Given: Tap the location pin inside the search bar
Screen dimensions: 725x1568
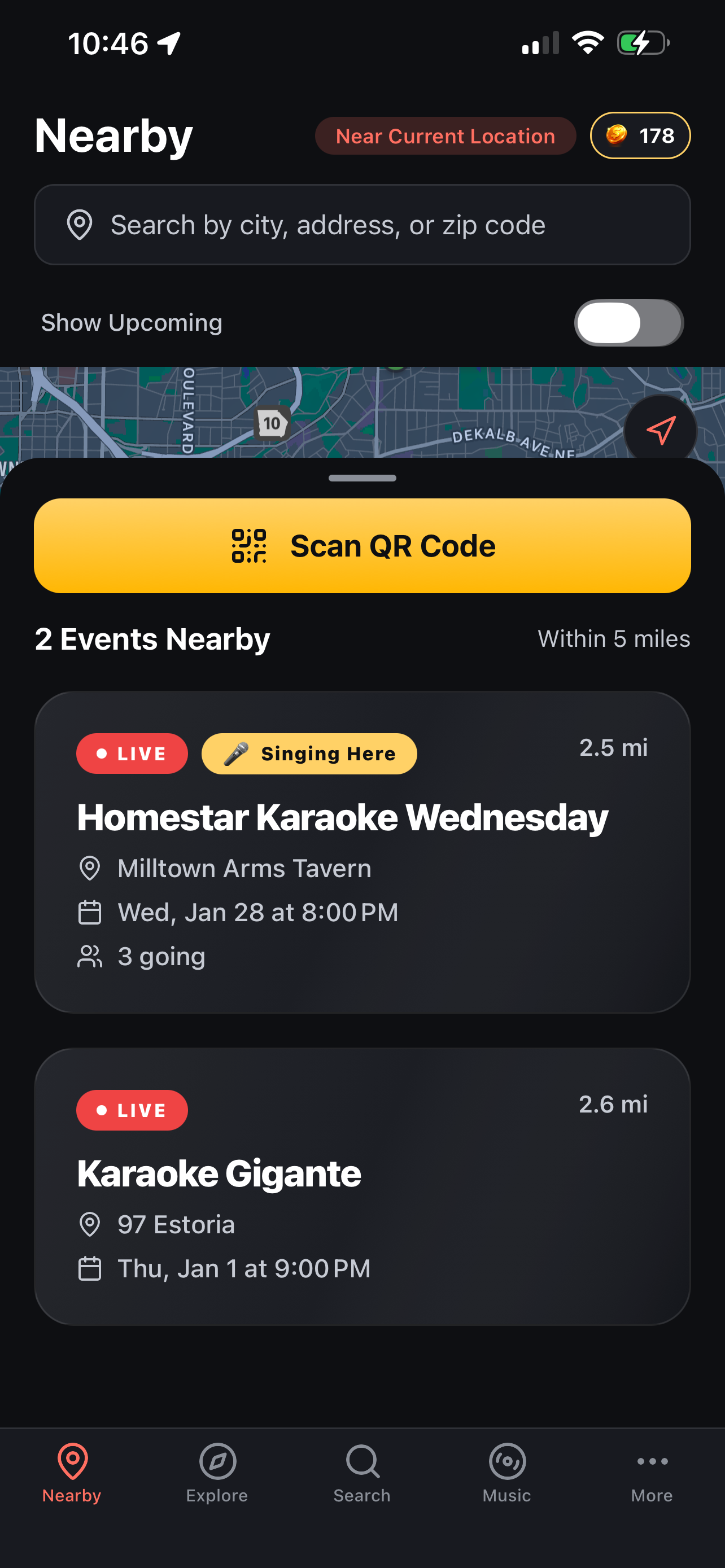Looking at the screenshot, I should (x=80, y=225).
